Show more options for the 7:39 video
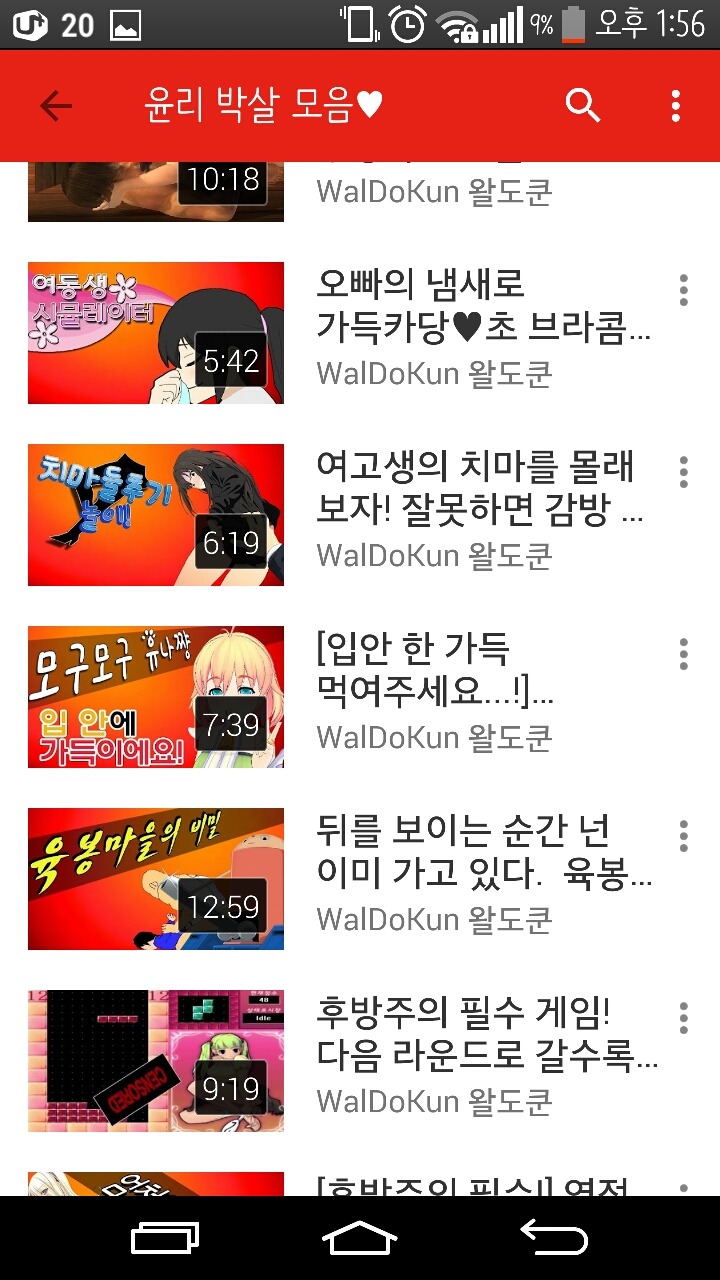This screenshot has width=720, height=1280. click(684, 654)
